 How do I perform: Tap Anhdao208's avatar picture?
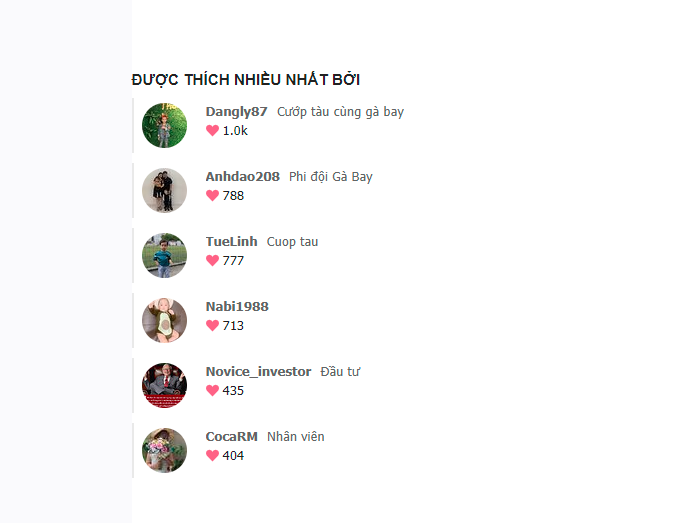pos(164,190)
